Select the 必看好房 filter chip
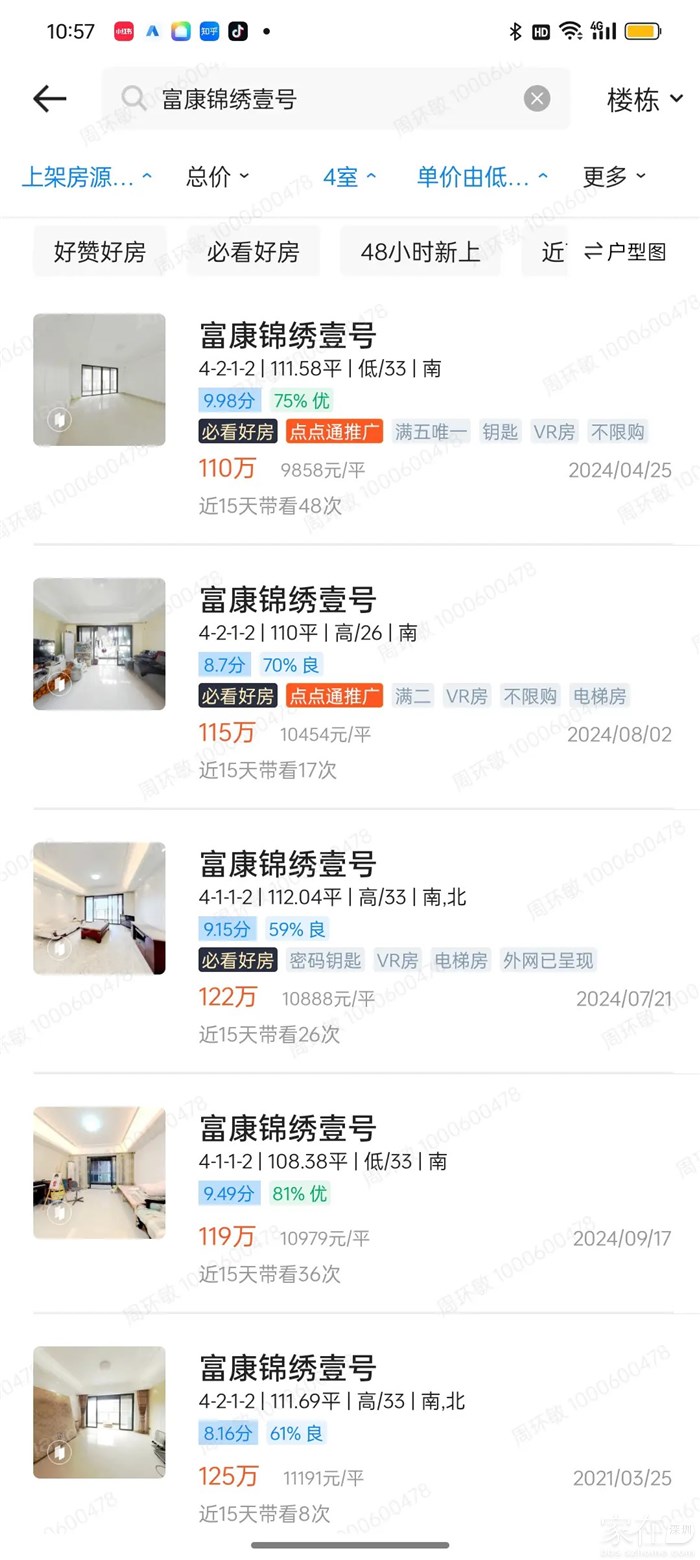 tap(253, 252)
